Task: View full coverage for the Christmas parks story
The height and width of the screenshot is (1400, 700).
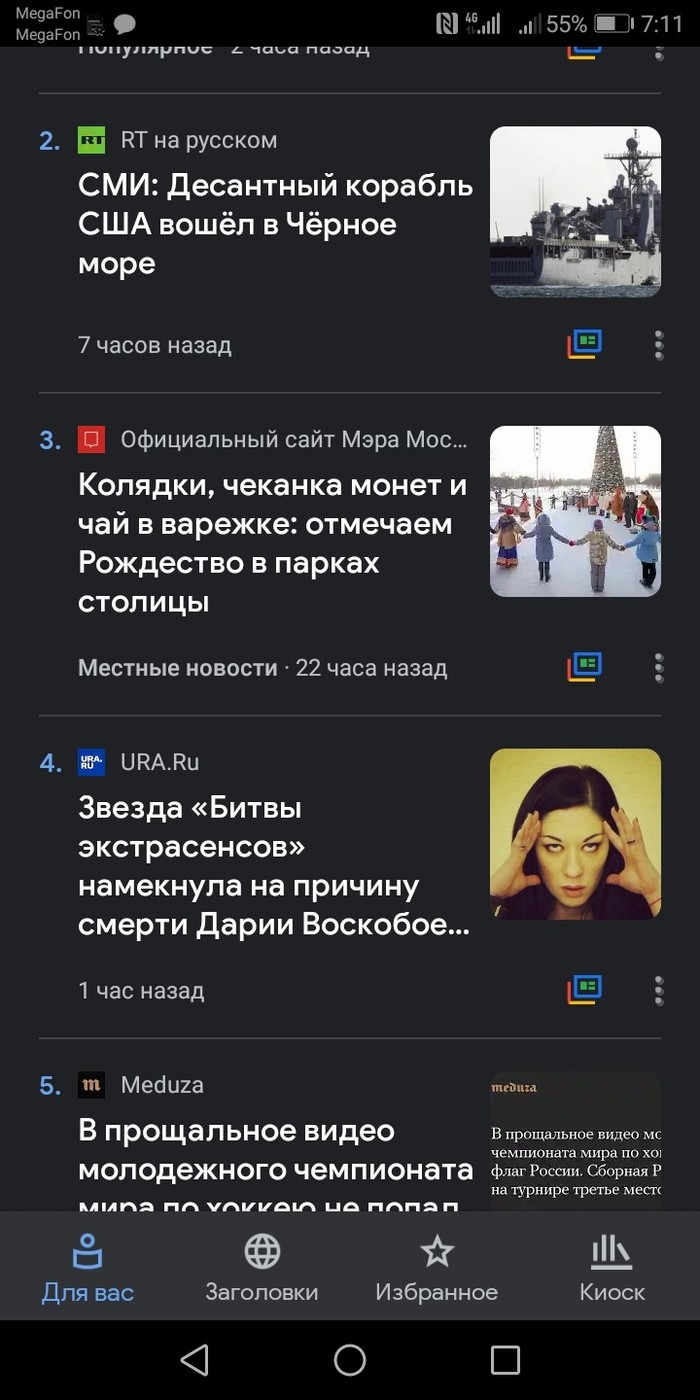Action: [x=585, y=666]
